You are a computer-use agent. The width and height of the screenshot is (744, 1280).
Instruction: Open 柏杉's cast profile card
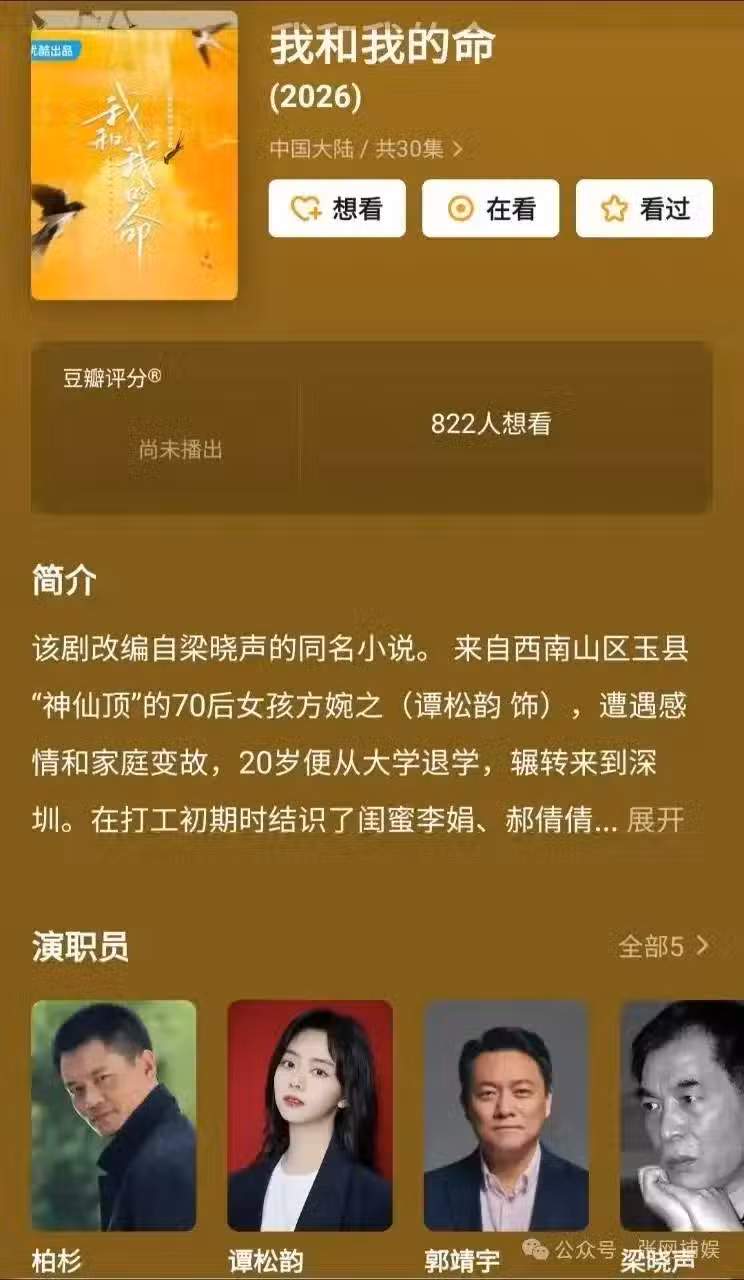coord(113,1115)
